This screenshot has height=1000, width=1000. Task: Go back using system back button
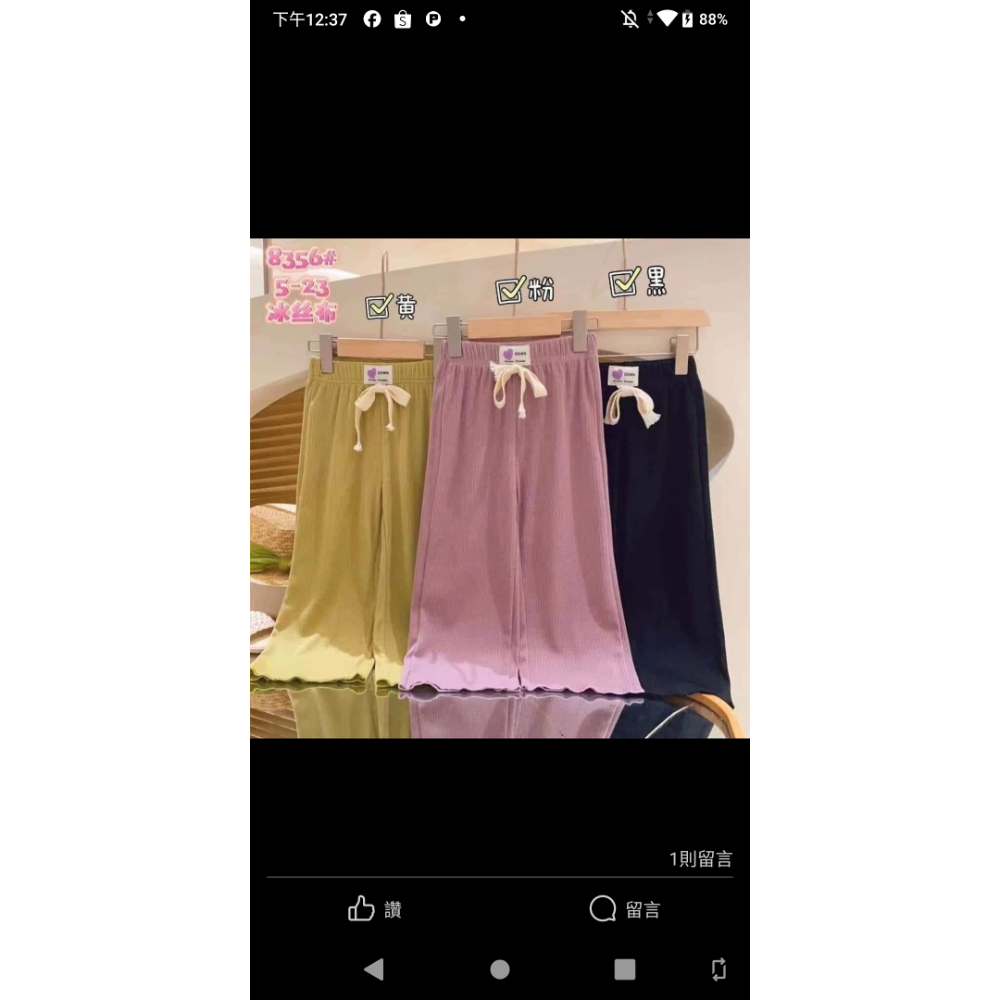coord(374,969)
